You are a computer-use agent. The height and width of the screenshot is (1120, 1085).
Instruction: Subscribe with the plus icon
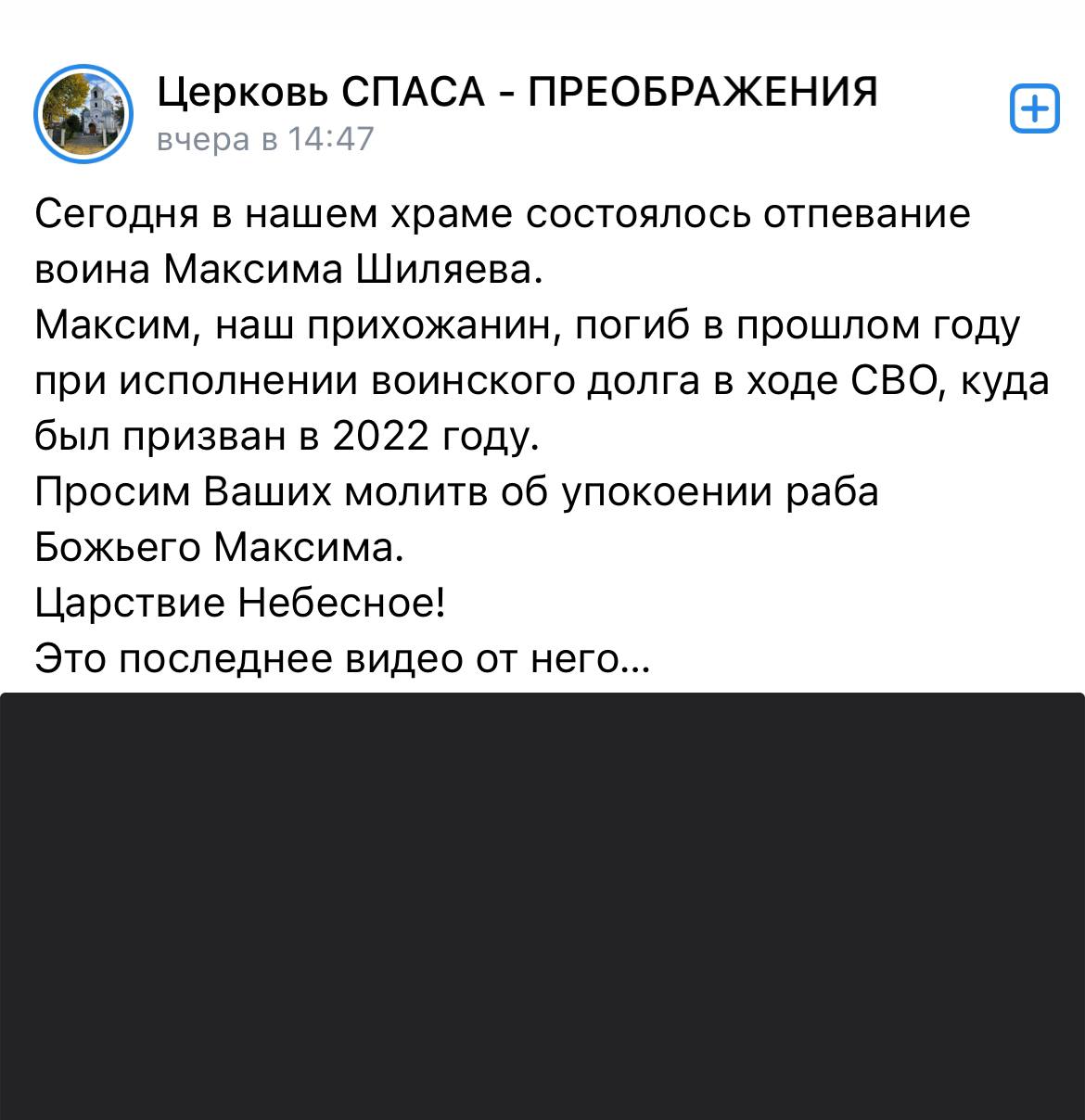pos(1033,110)
